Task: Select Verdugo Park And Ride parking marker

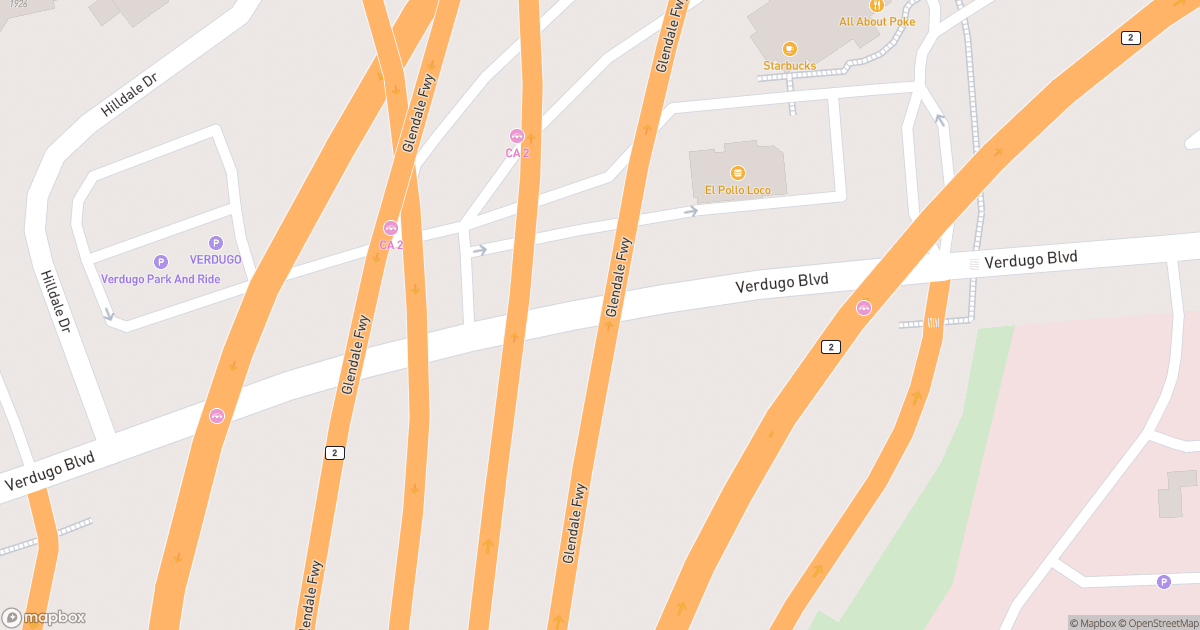Action: tap(161, 262)
